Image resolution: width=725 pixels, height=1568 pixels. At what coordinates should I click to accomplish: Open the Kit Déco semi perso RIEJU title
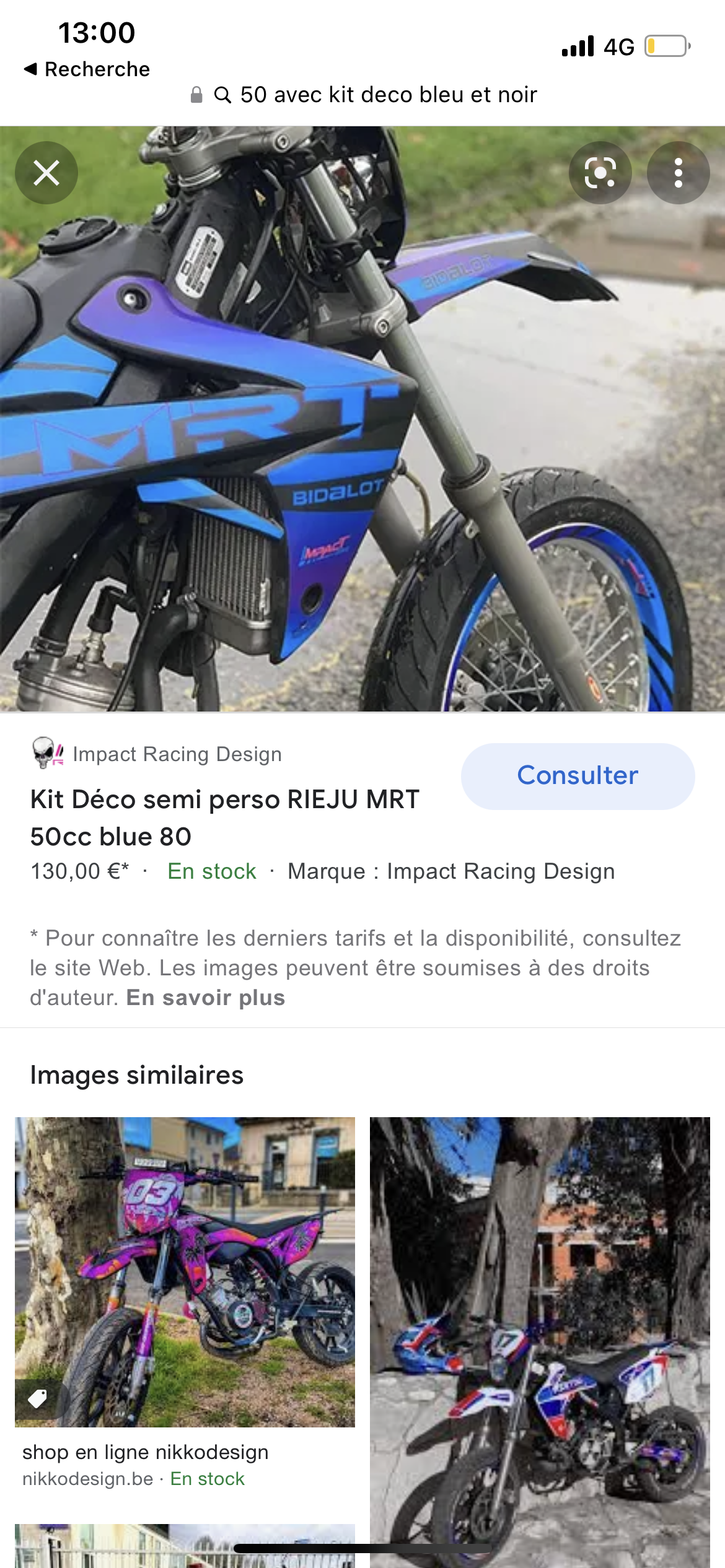tap(225, 817)
